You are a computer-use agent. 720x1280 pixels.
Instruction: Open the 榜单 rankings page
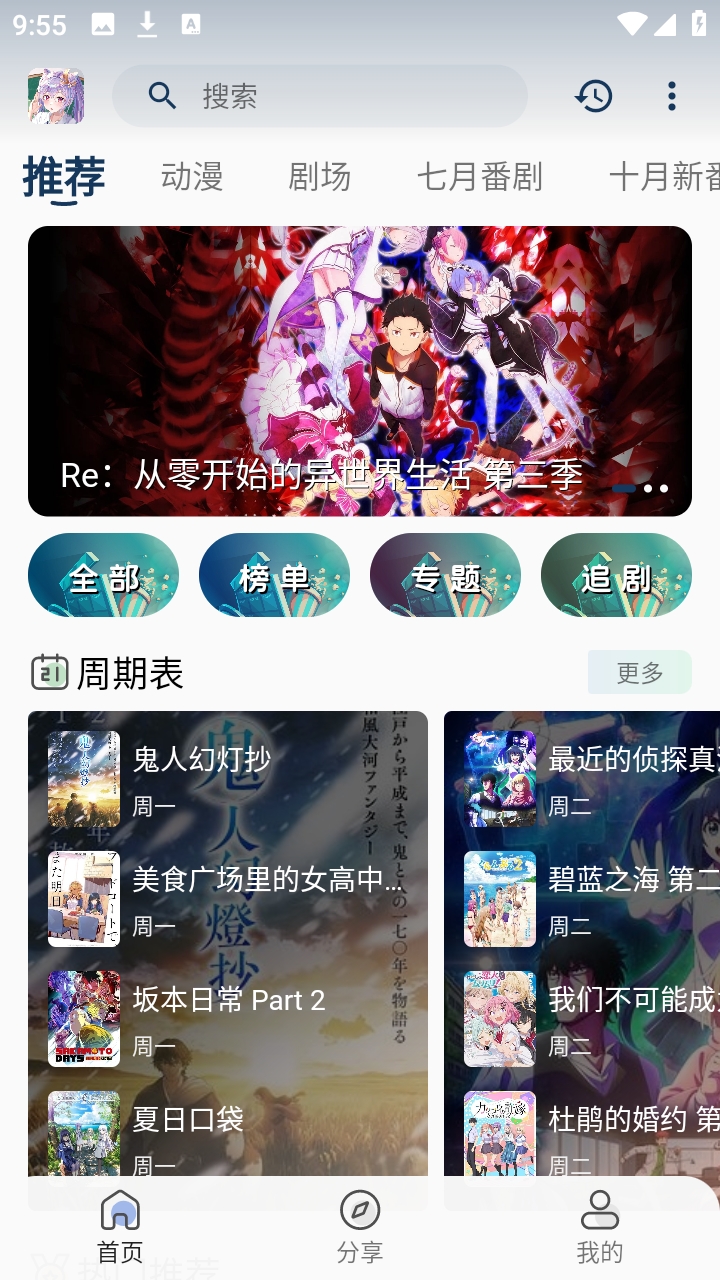[275, 575]
